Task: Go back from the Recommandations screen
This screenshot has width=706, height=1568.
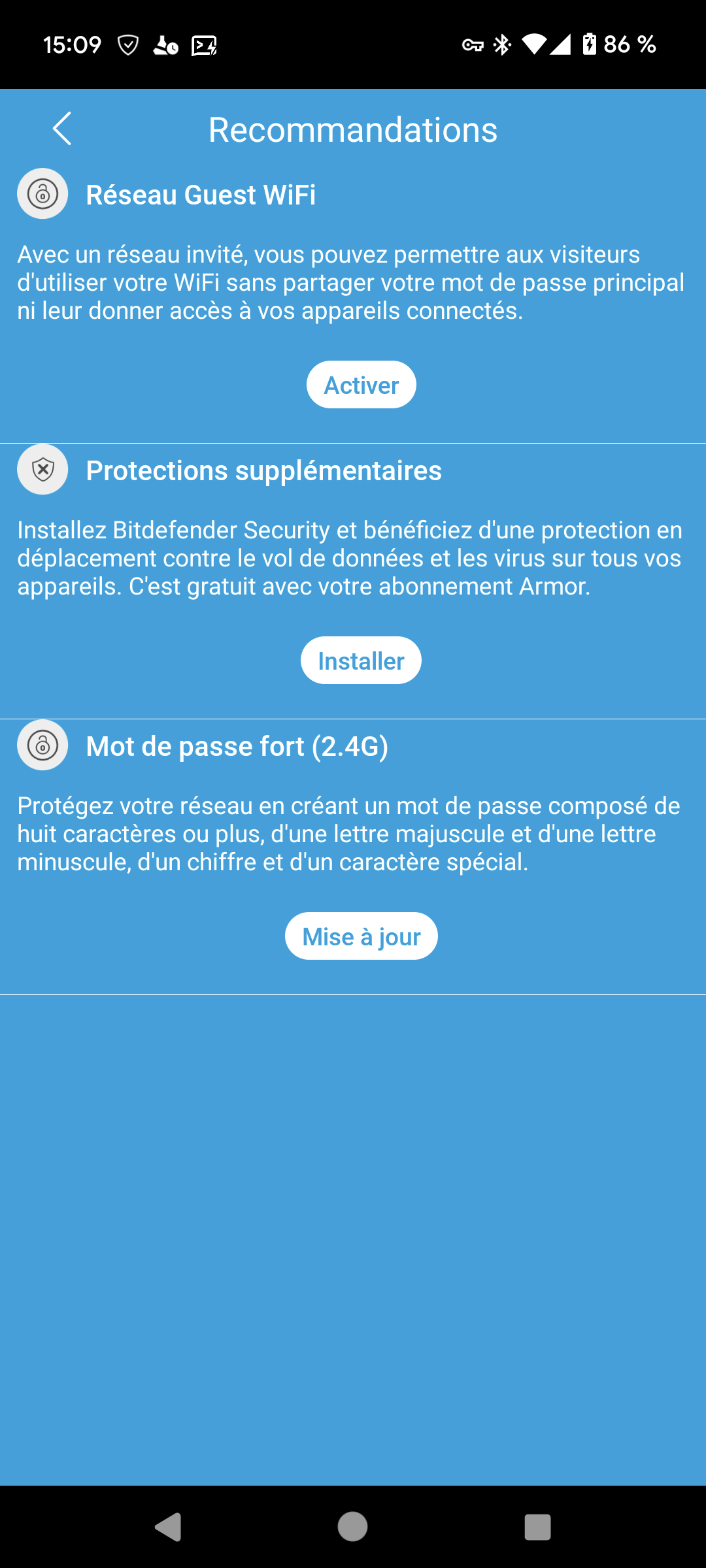Action: [x=62, y=129]
